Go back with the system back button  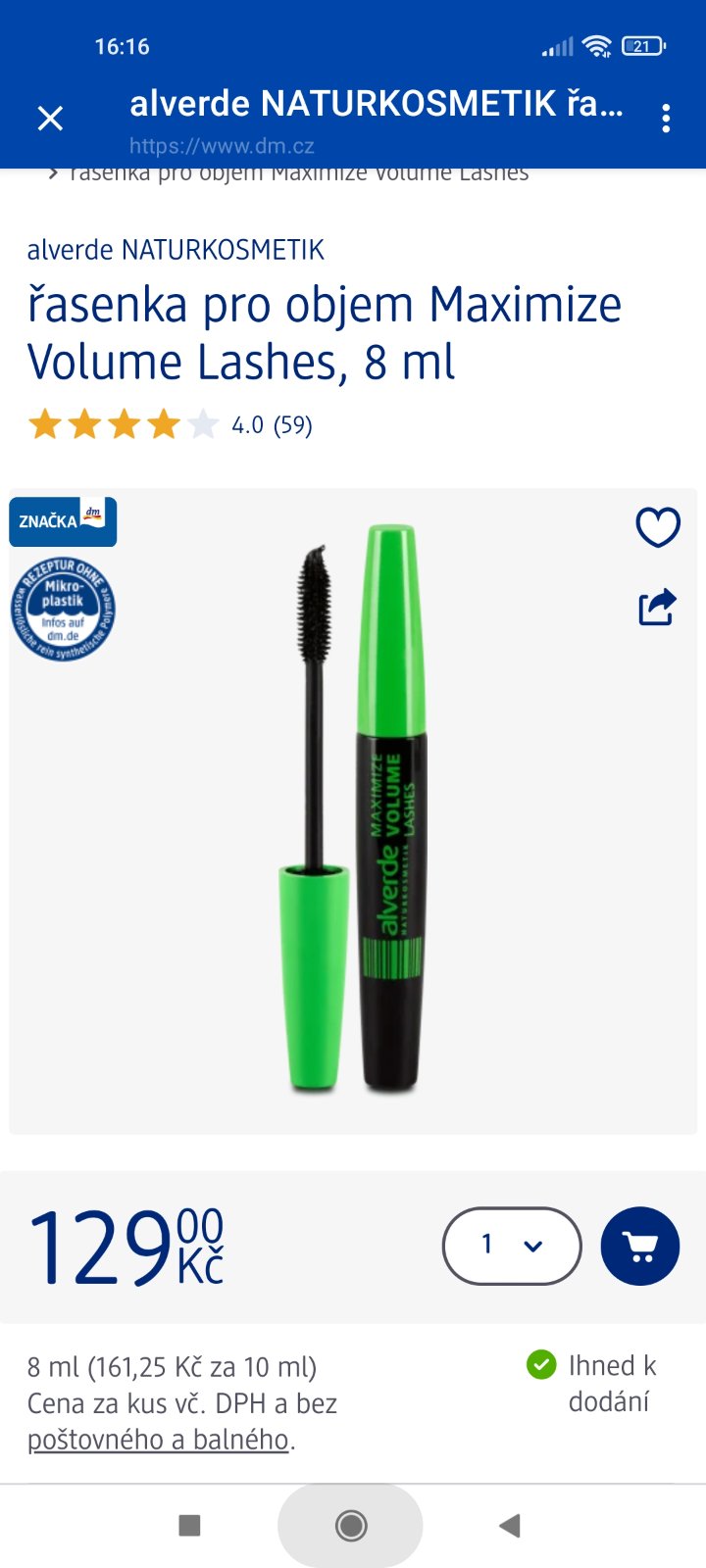[x=509, y=1525]
